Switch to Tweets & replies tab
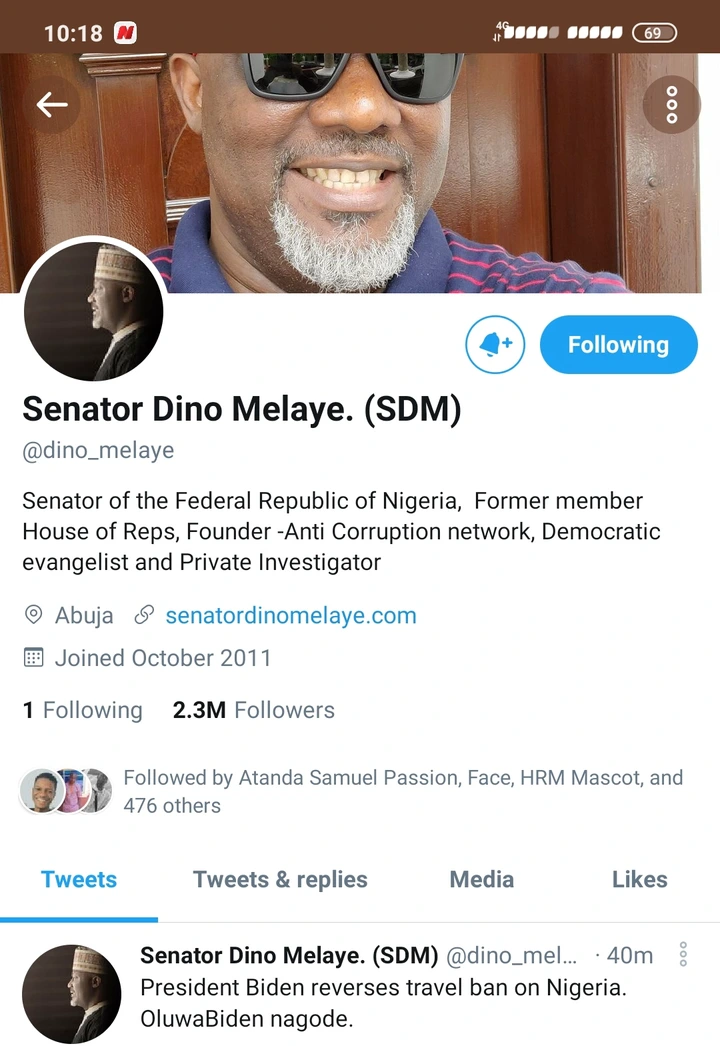Image resolution: width=720 pixels, height=1046 pixels. coord(280,880)
